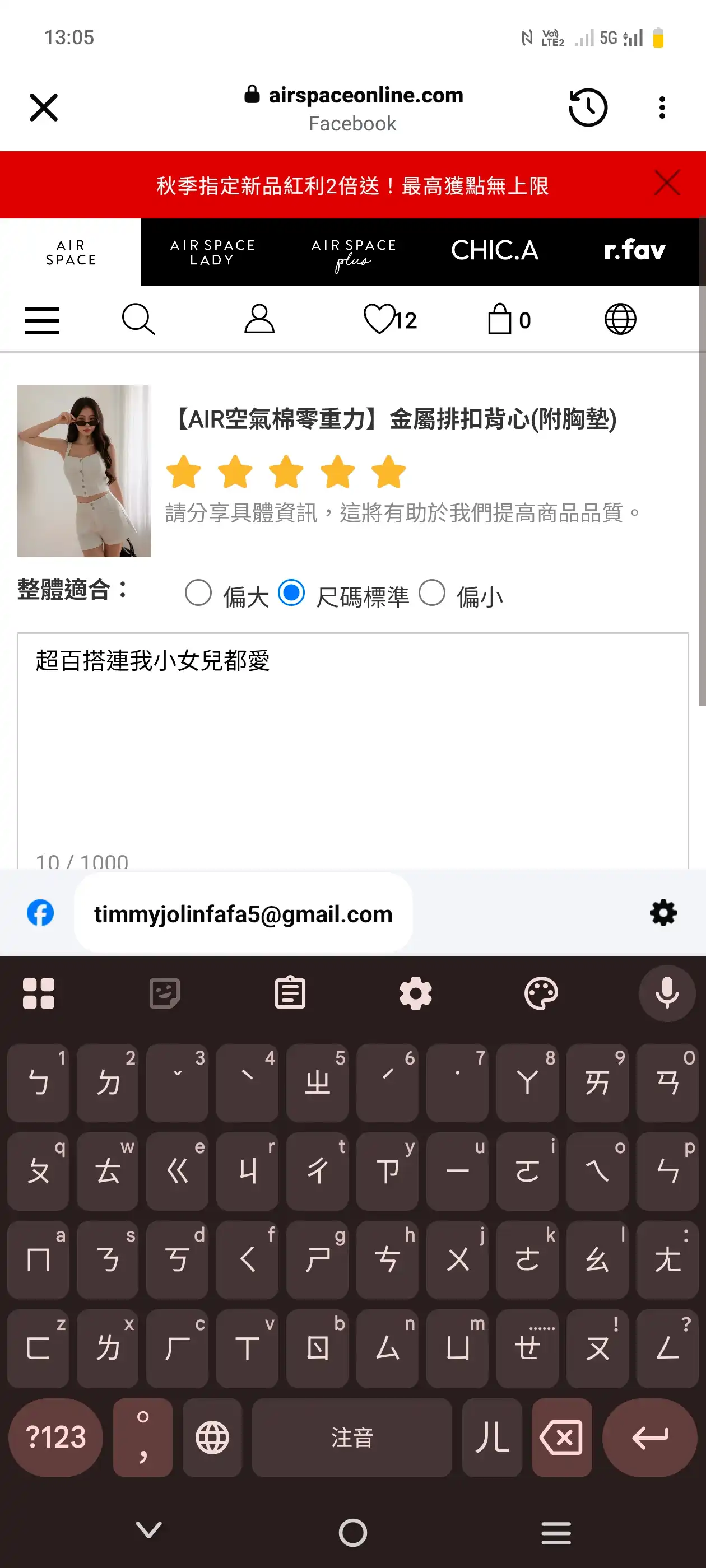Select the 偏小 fit option
706x1568 pixels.
pos(432,593)
